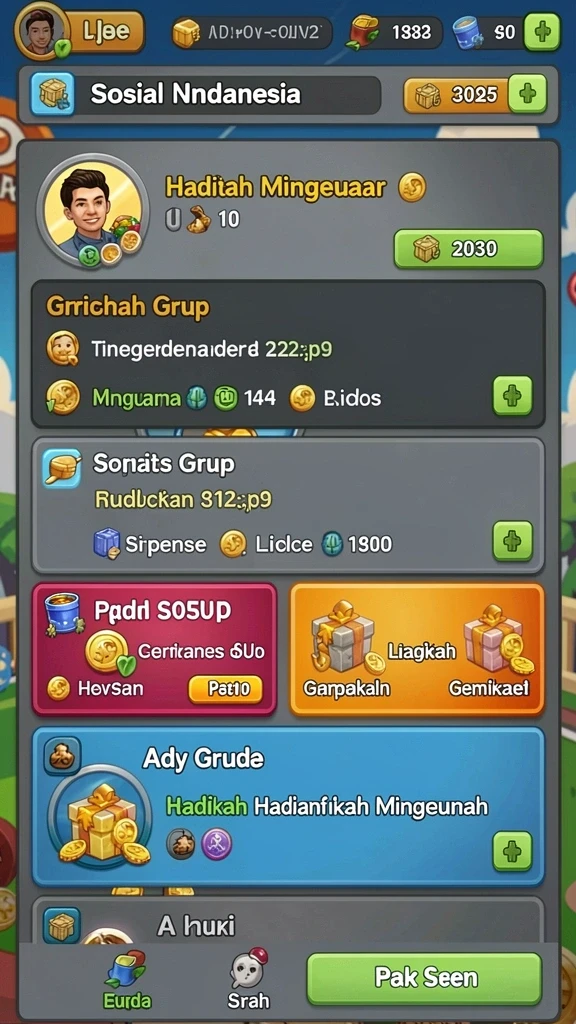
Task: Tap the plus beside the 3025 balance
Action: [527, 95]
